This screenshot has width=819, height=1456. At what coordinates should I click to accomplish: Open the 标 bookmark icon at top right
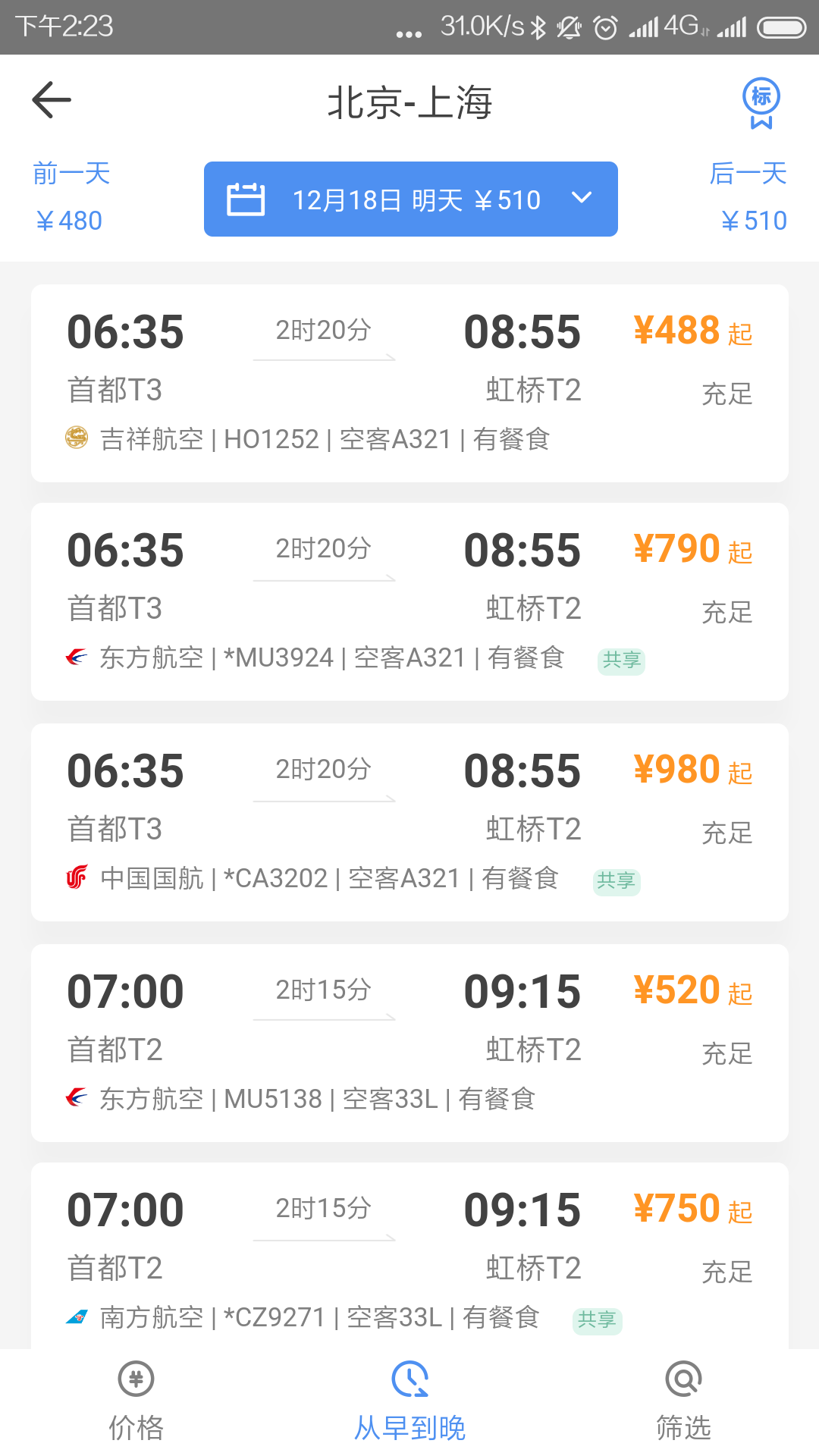[x=761, y=104]
